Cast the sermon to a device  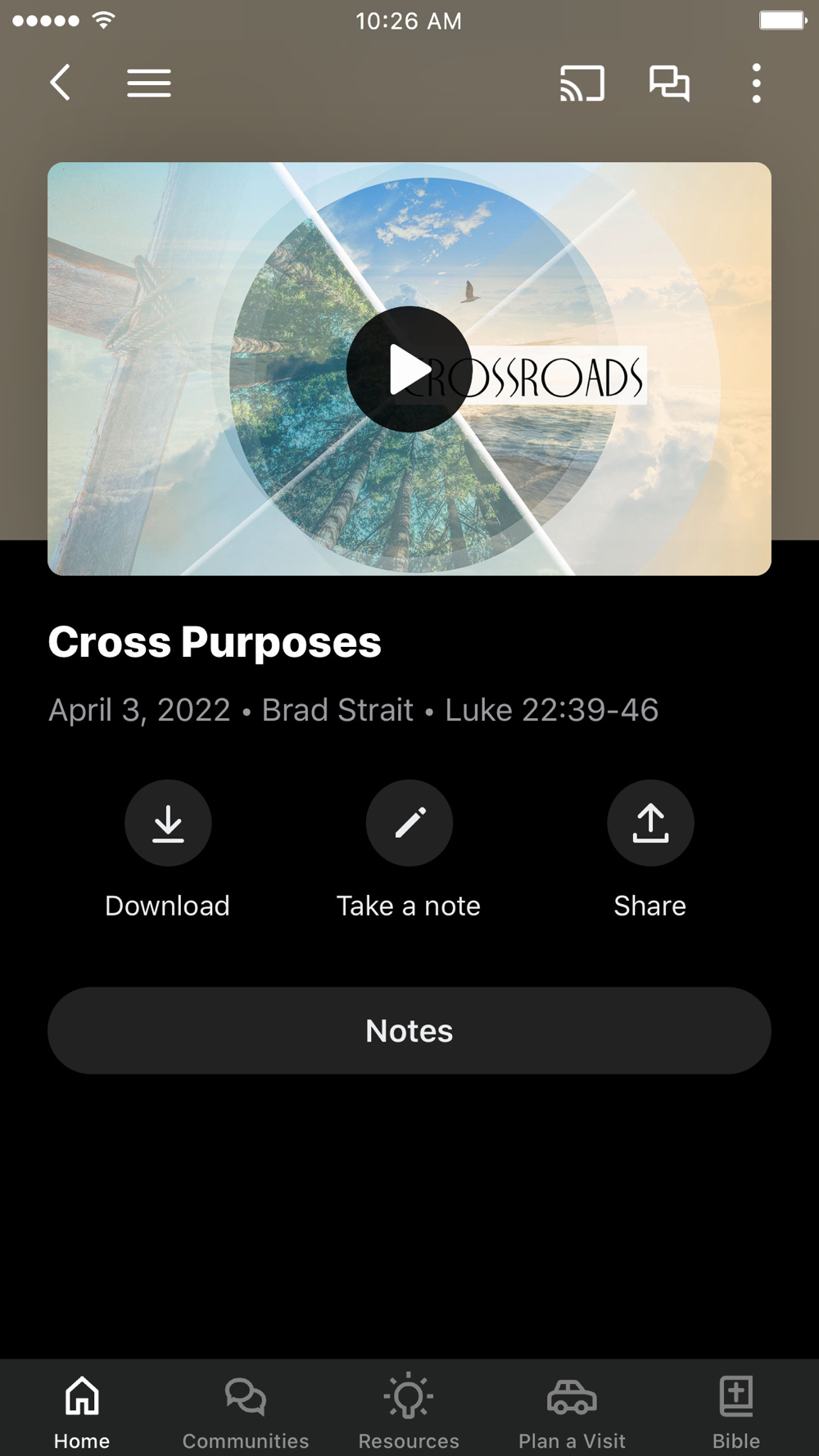point(582,83)
